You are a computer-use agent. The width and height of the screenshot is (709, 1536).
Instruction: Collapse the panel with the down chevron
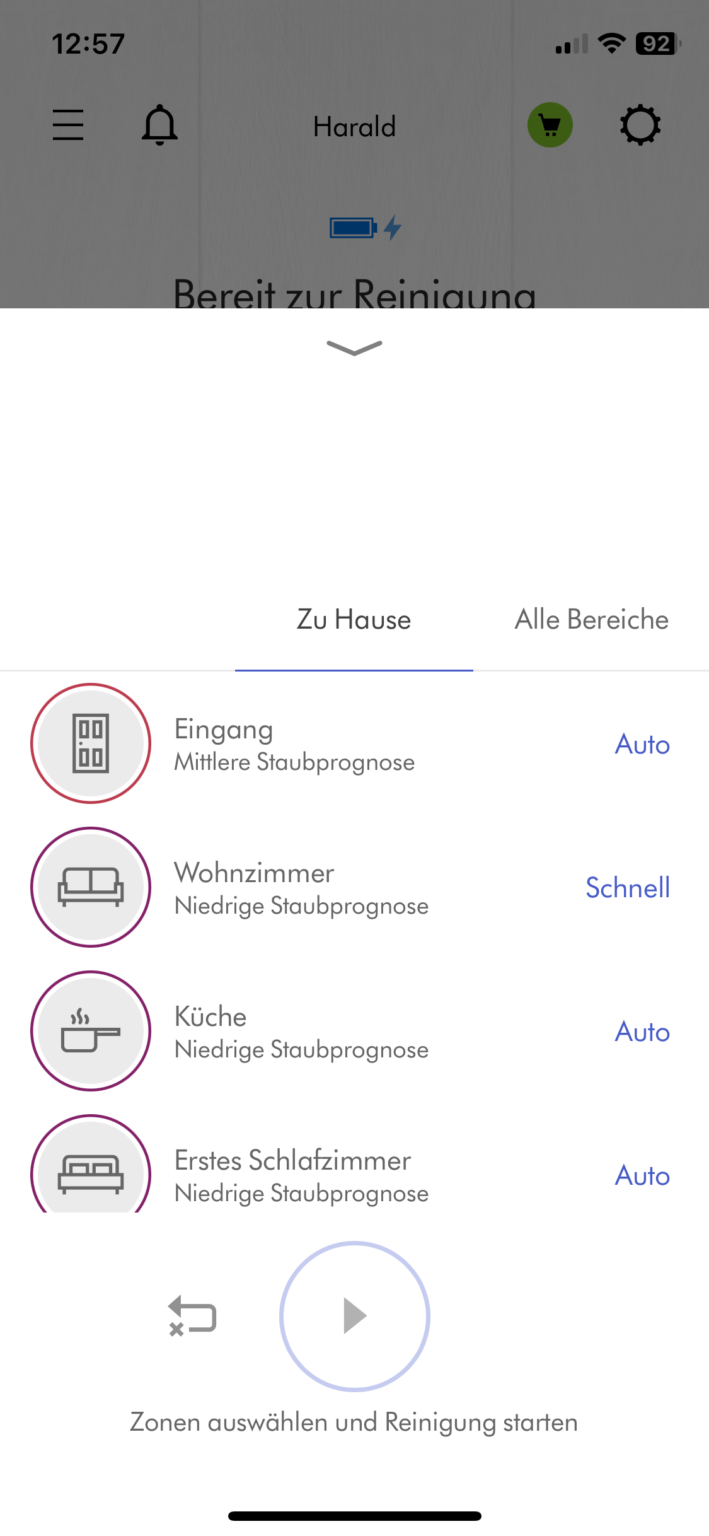pos(354,348)
